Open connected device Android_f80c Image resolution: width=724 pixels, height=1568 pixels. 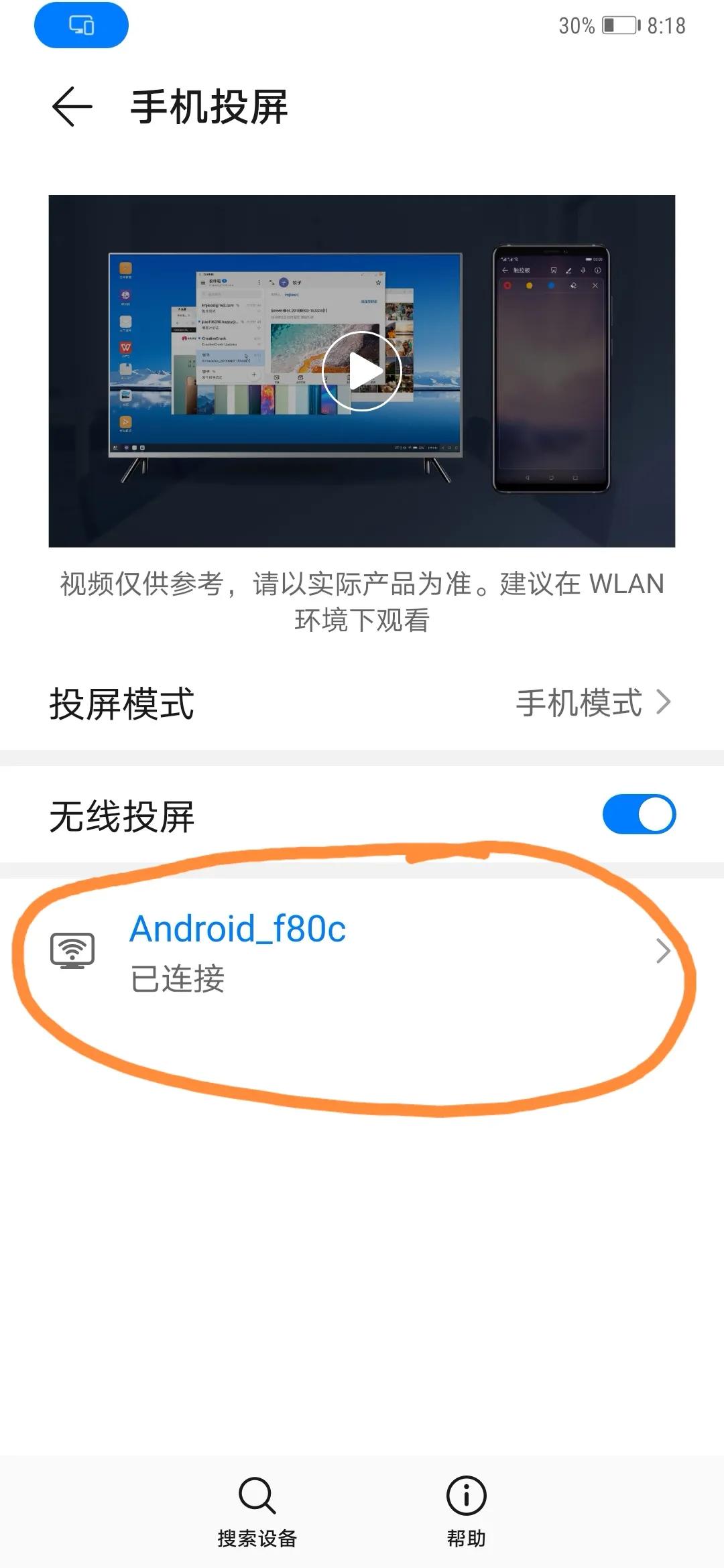tap(362, 952)
